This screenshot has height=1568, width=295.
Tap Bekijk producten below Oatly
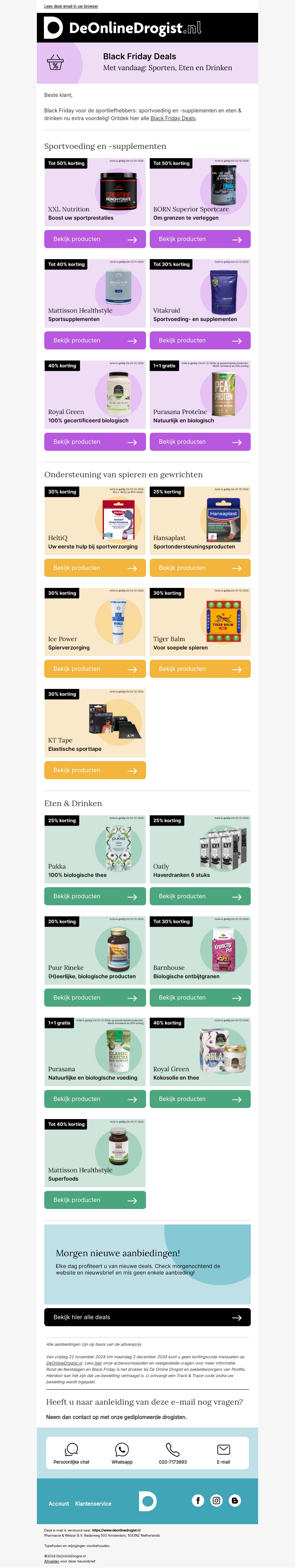[x=200, y=896]
